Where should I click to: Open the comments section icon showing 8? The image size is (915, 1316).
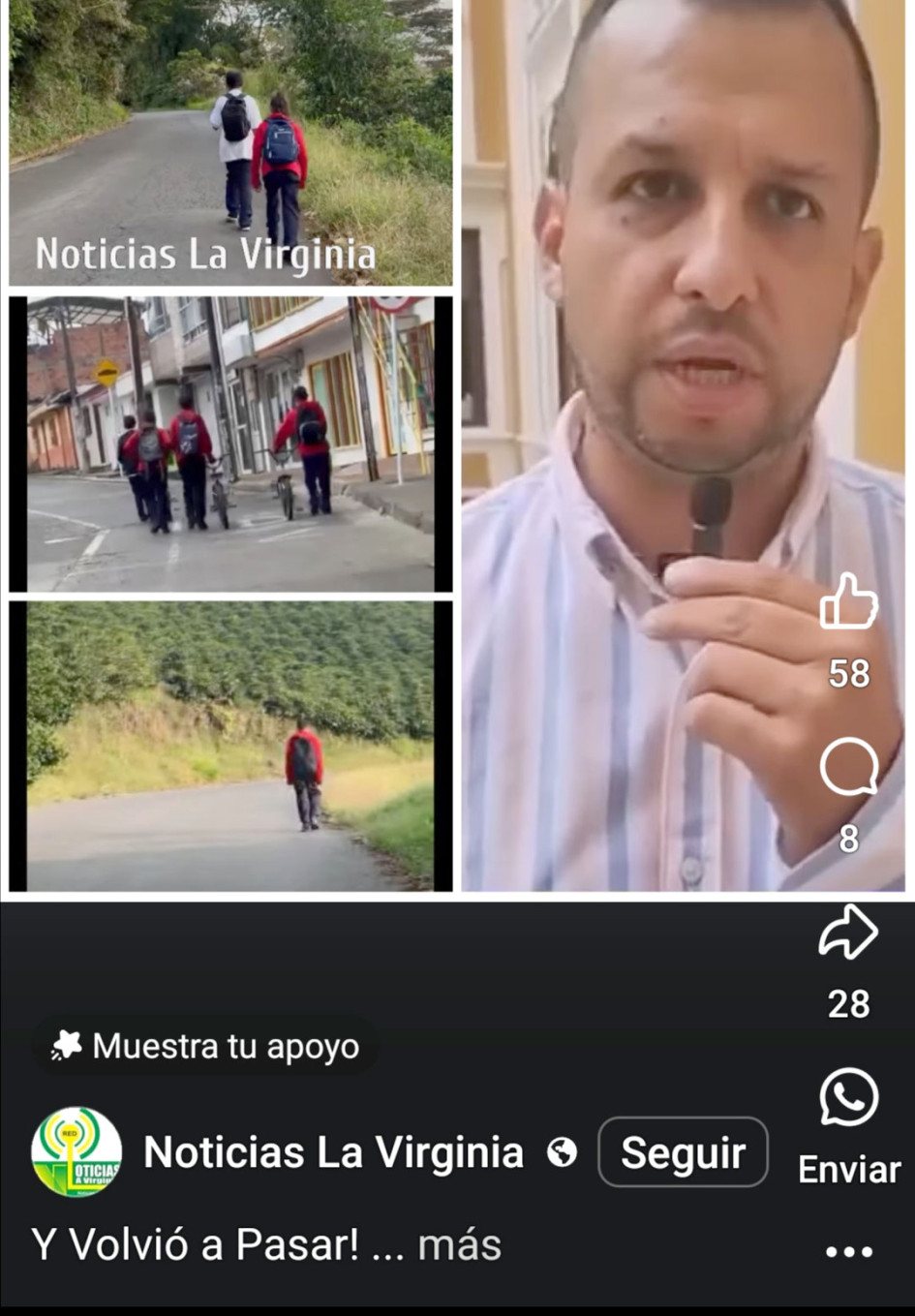(848, 770)
